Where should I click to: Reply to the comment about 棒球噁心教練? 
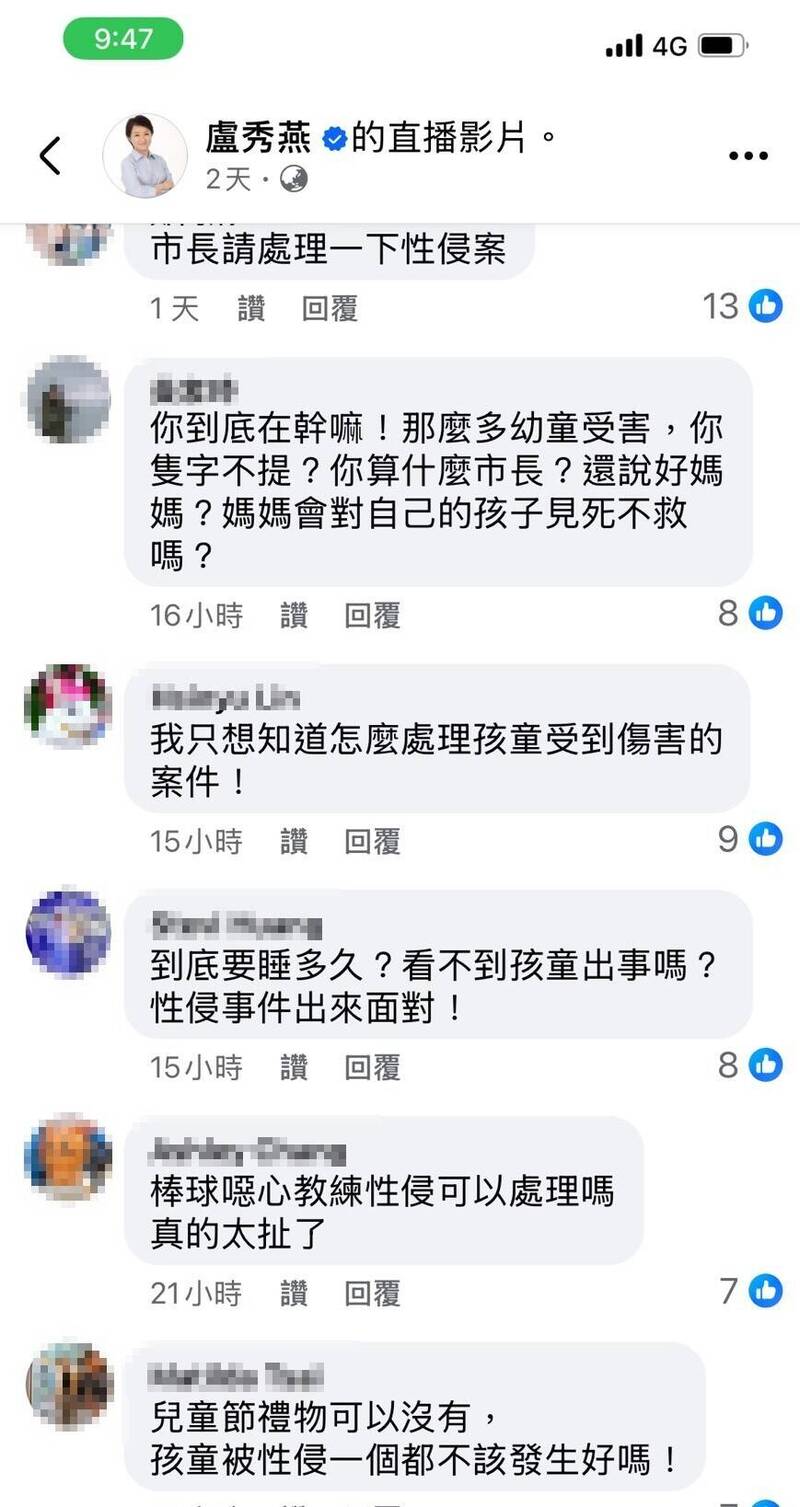point(372,1293)
